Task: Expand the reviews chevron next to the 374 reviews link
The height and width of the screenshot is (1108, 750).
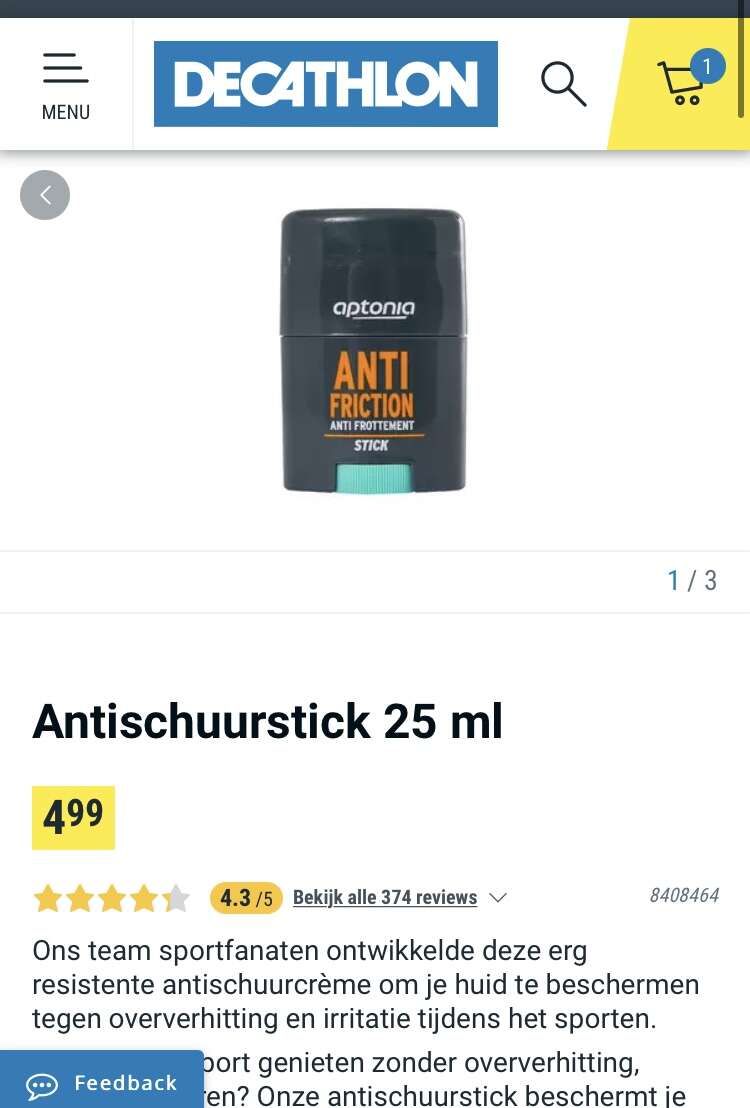Action: pyautogui.click(x=497, y=898)
